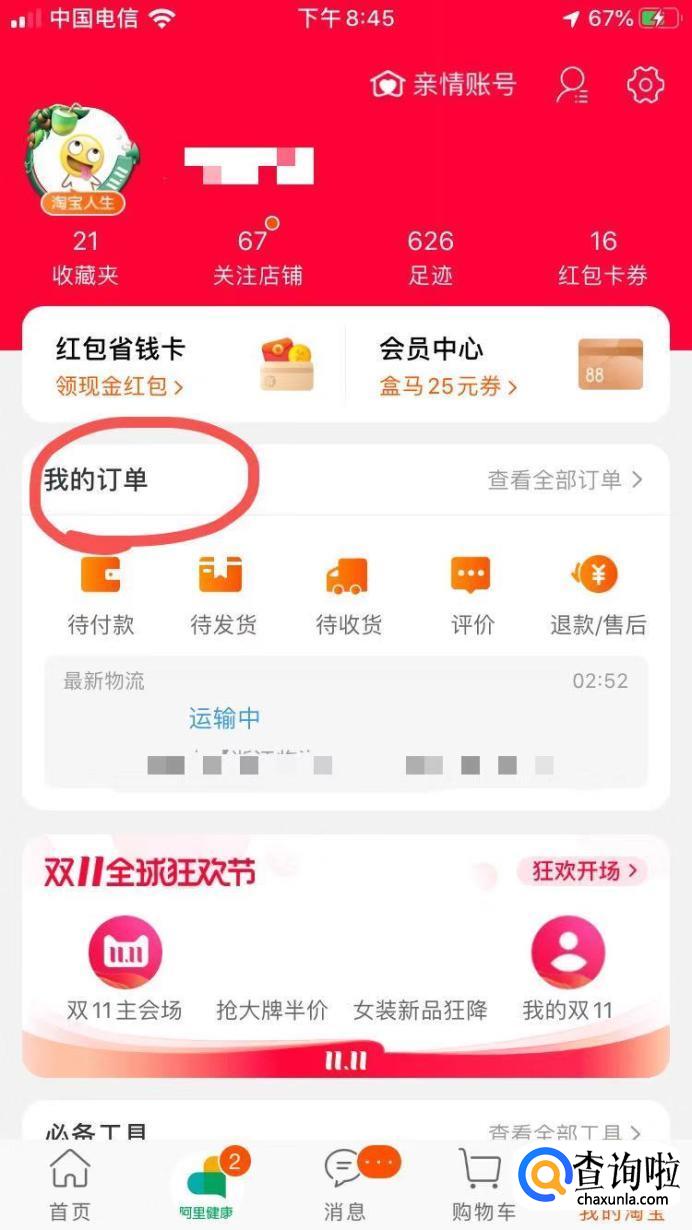Switch to 消息 messages tab

pos(345,1186)
